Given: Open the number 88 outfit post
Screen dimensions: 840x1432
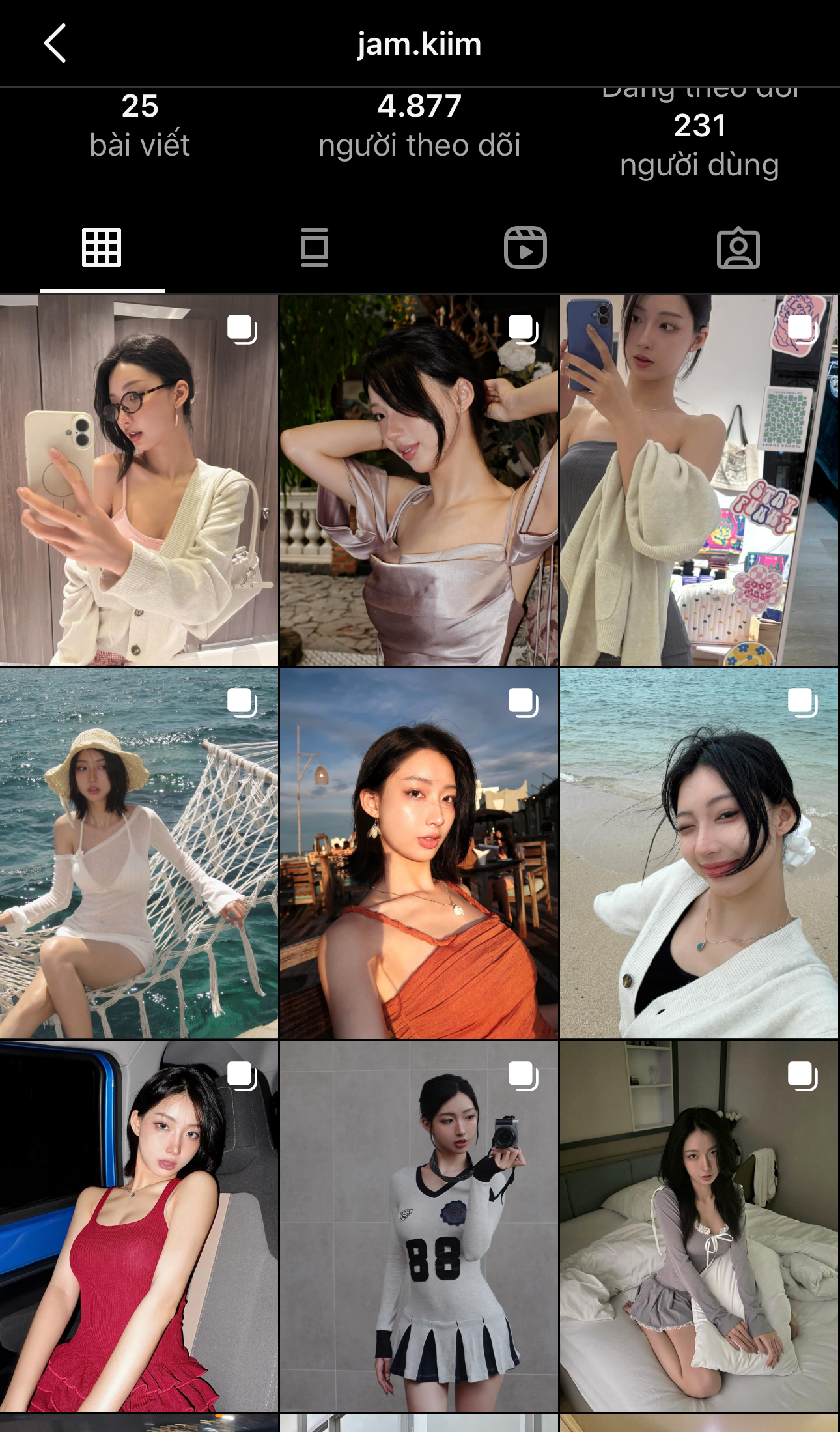Looking at the screenshot, I should pos(419,1225).
